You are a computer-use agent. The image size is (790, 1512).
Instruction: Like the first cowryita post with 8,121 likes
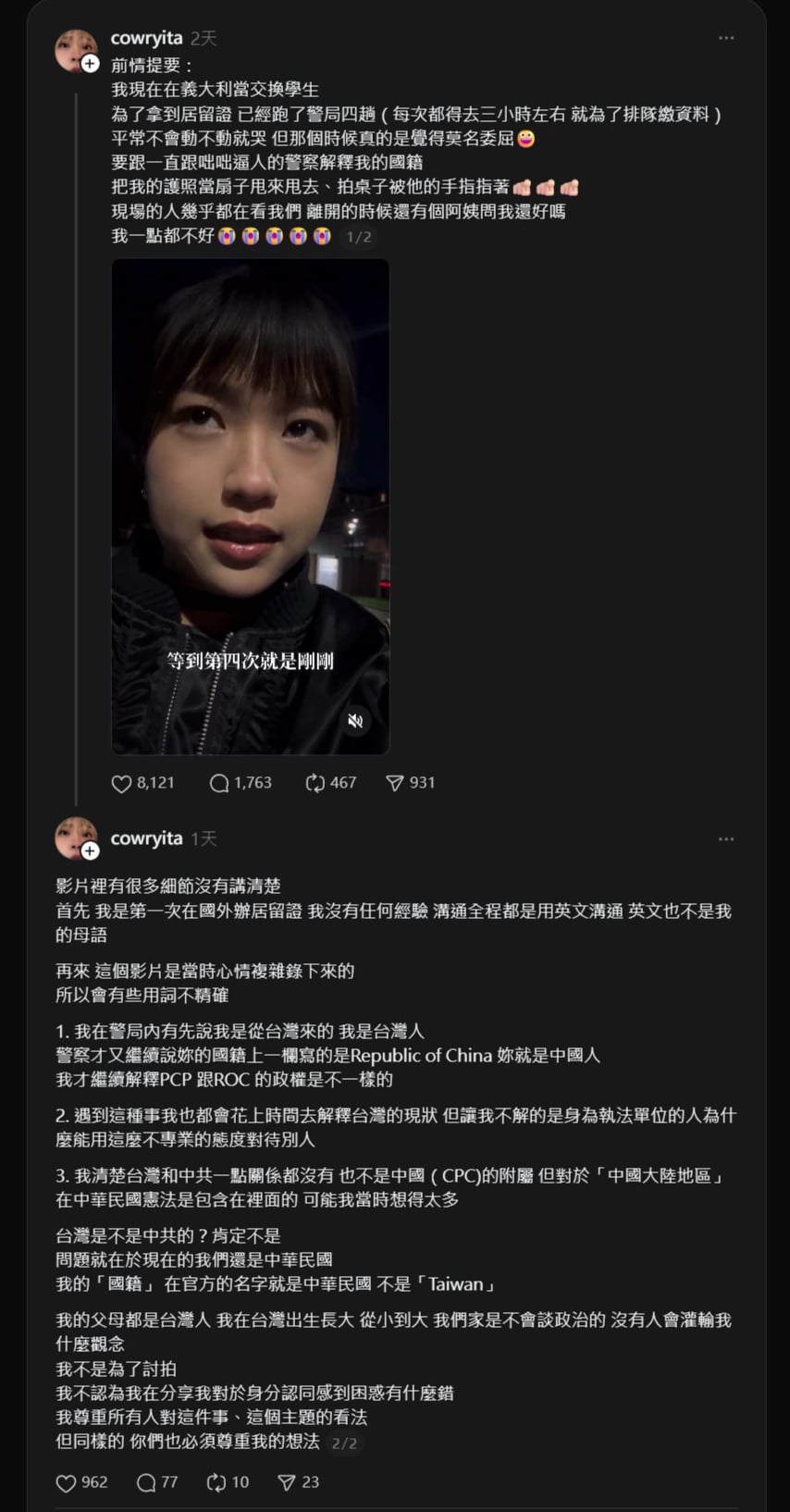[122, 784]
